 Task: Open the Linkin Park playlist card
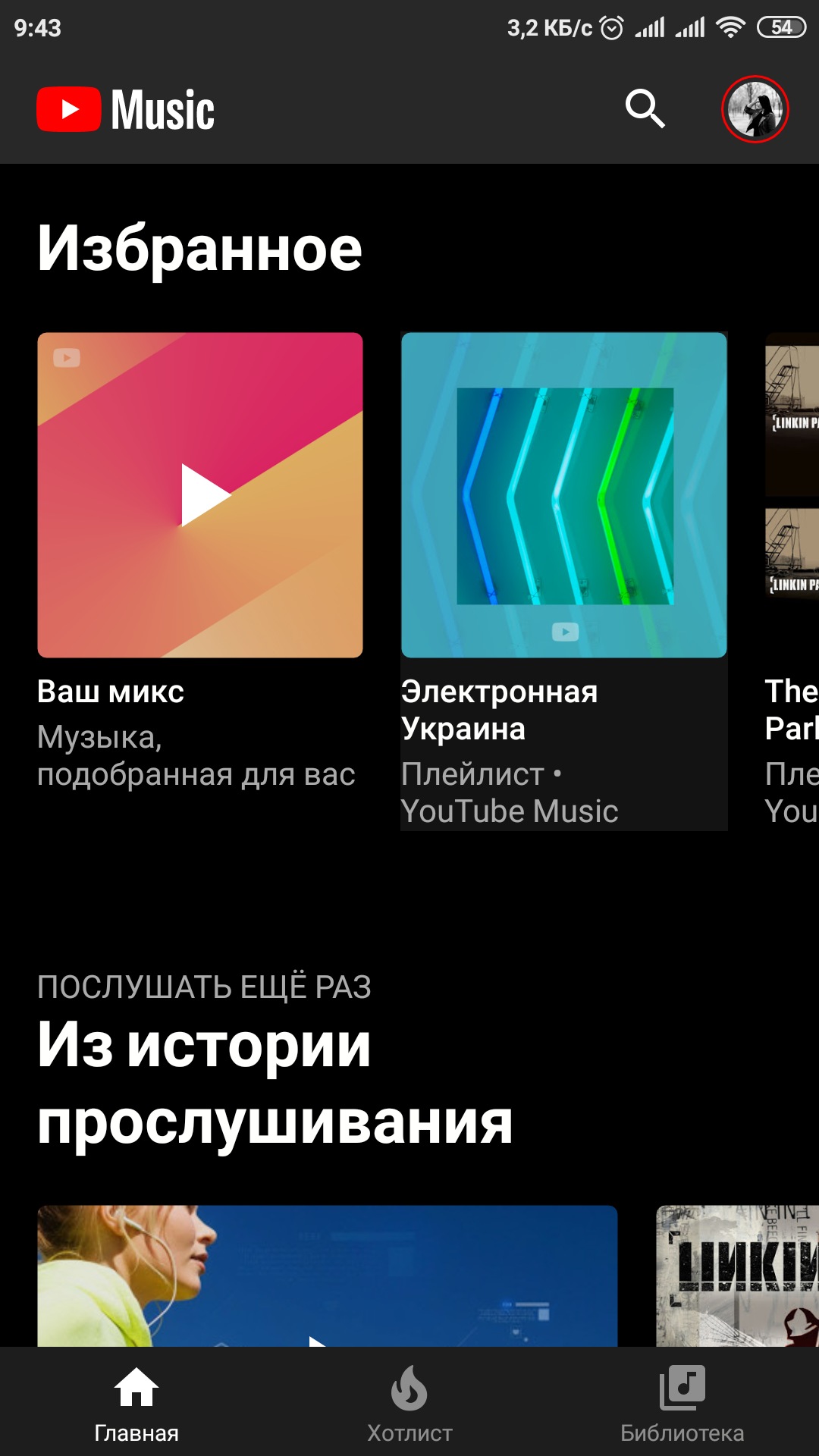[x=793, y=495]
